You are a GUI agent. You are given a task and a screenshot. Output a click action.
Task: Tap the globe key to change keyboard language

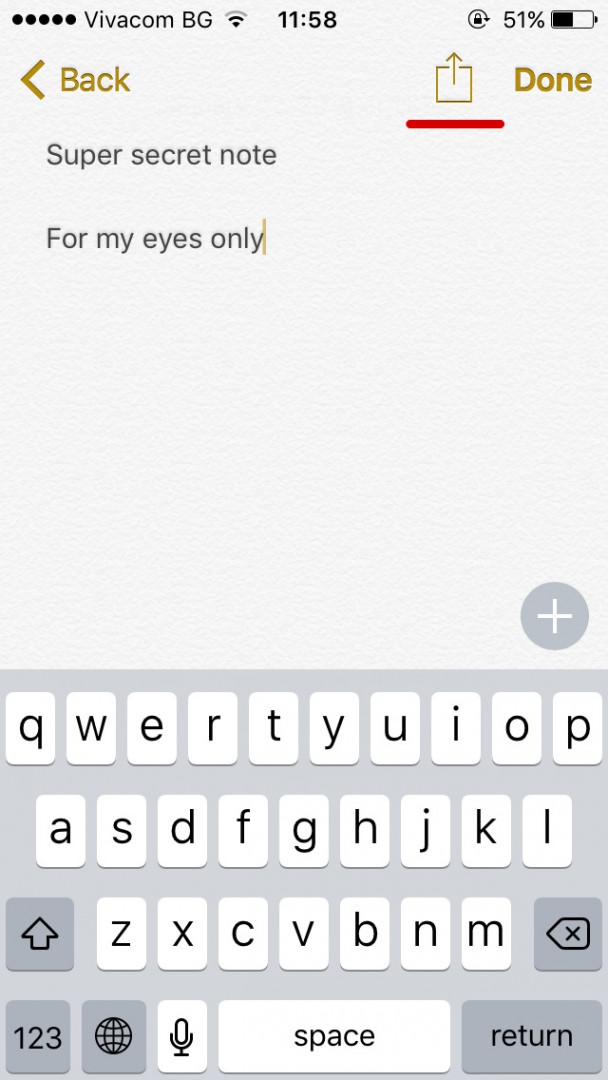click(x=113, y=1037)
